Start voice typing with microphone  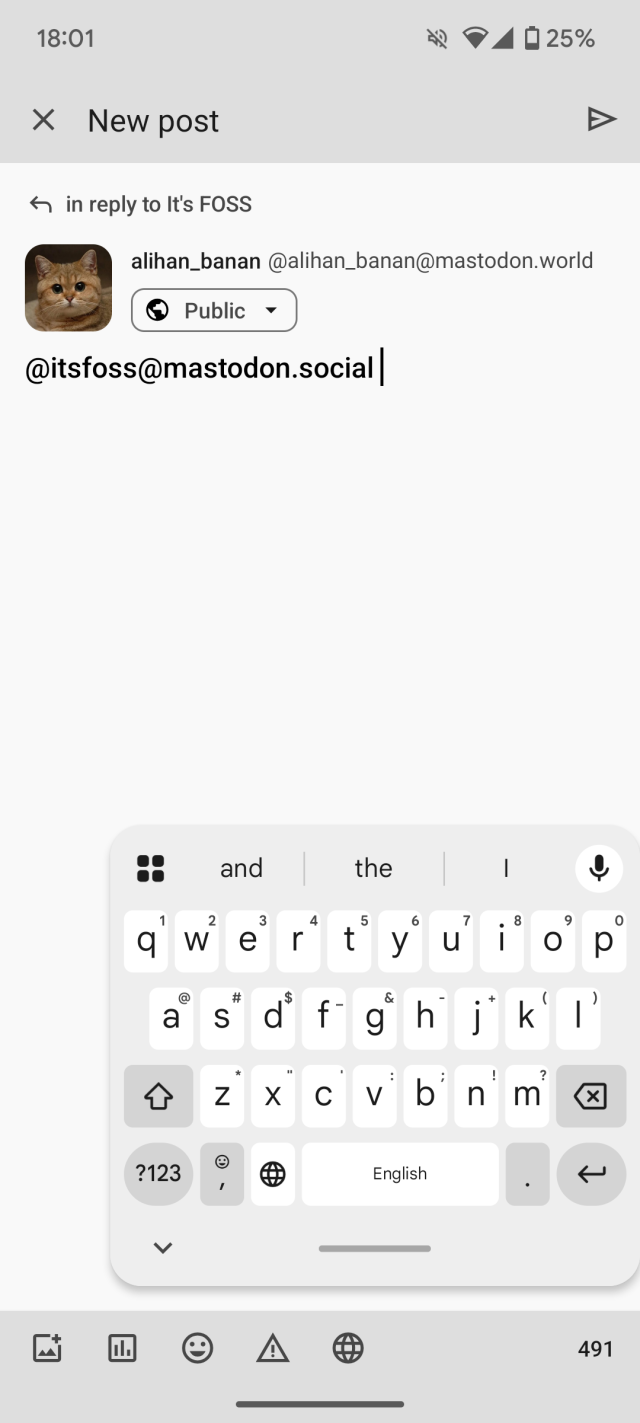coord(599,868)
